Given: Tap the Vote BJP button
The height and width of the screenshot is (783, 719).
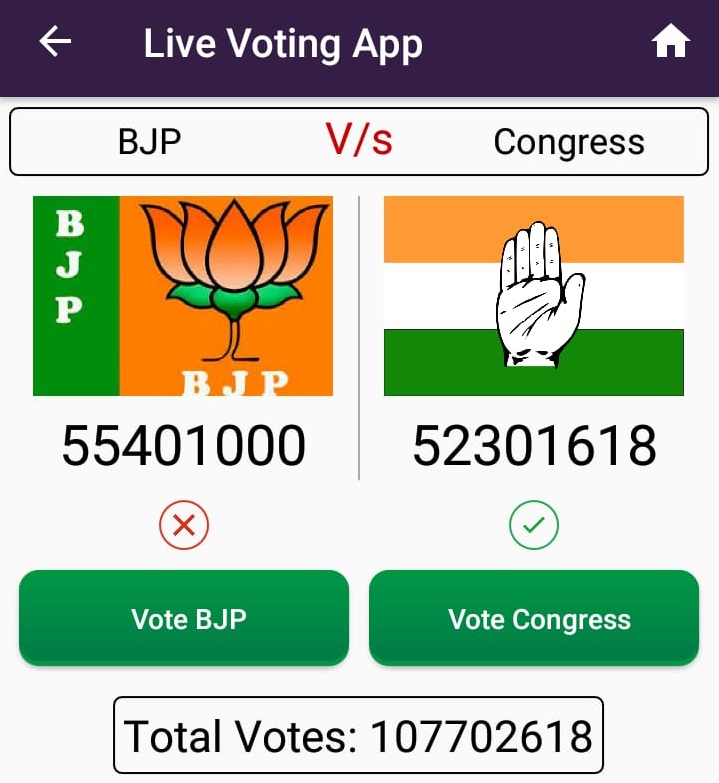Looking at the screenshot, I should click(x=184, y=618).
